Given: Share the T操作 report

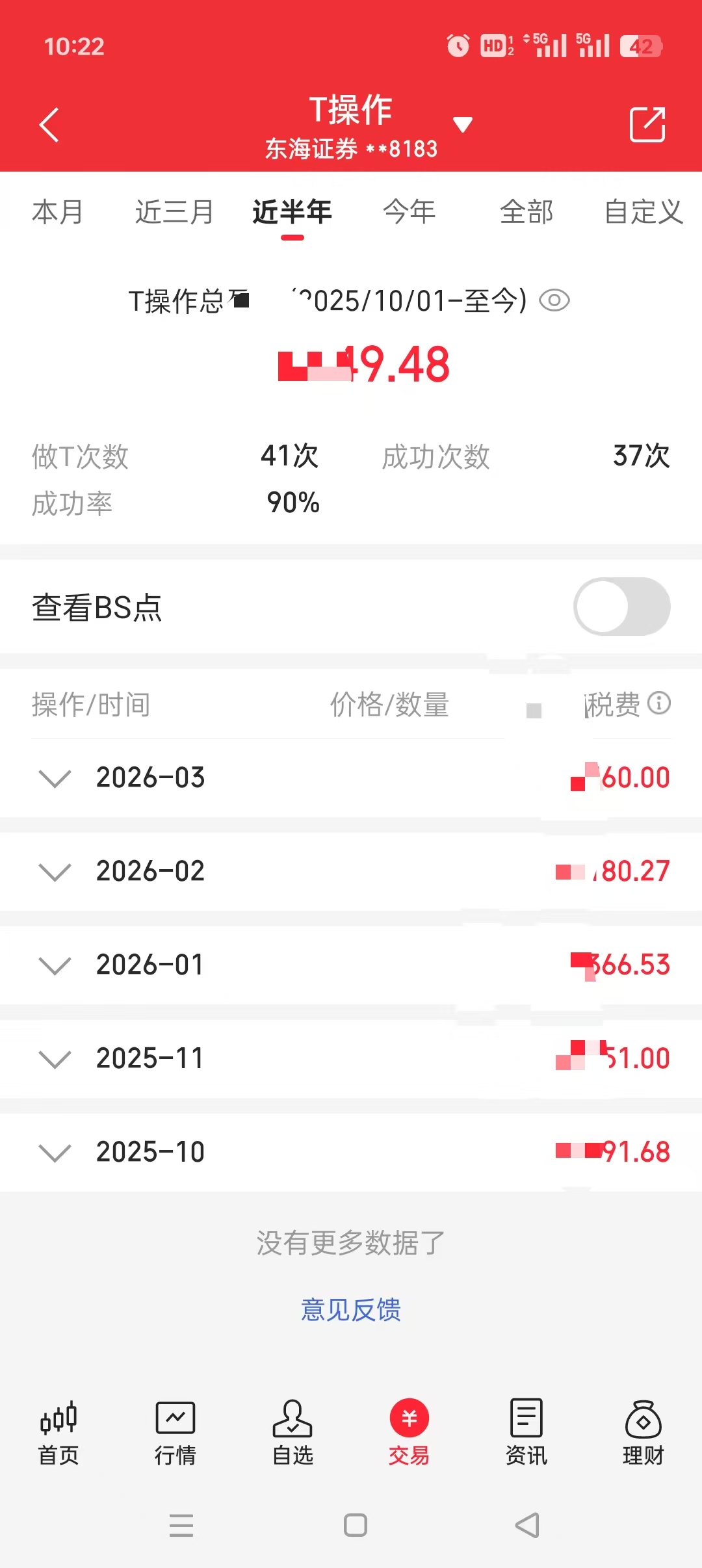Looking at the screenshot, I should [647, 124].
